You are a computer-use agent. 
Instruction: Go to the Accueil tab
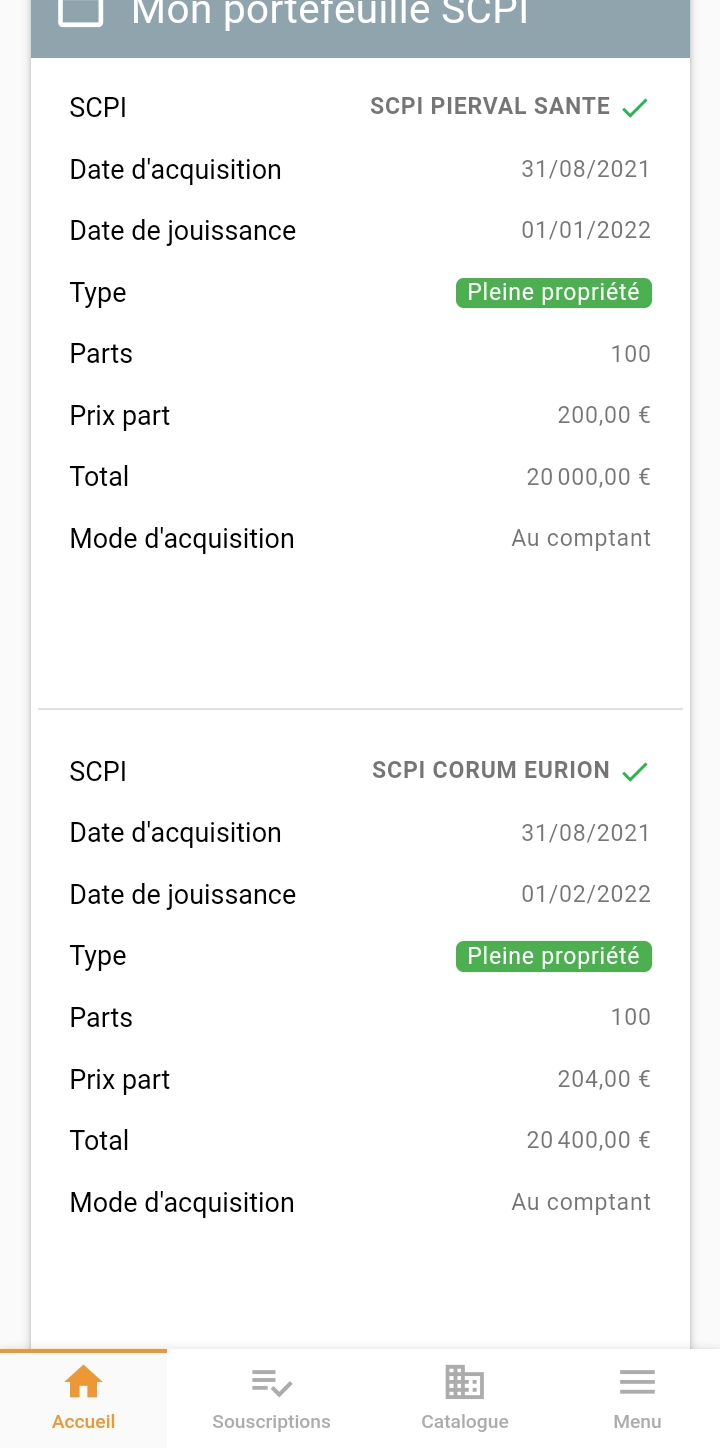84,1398
